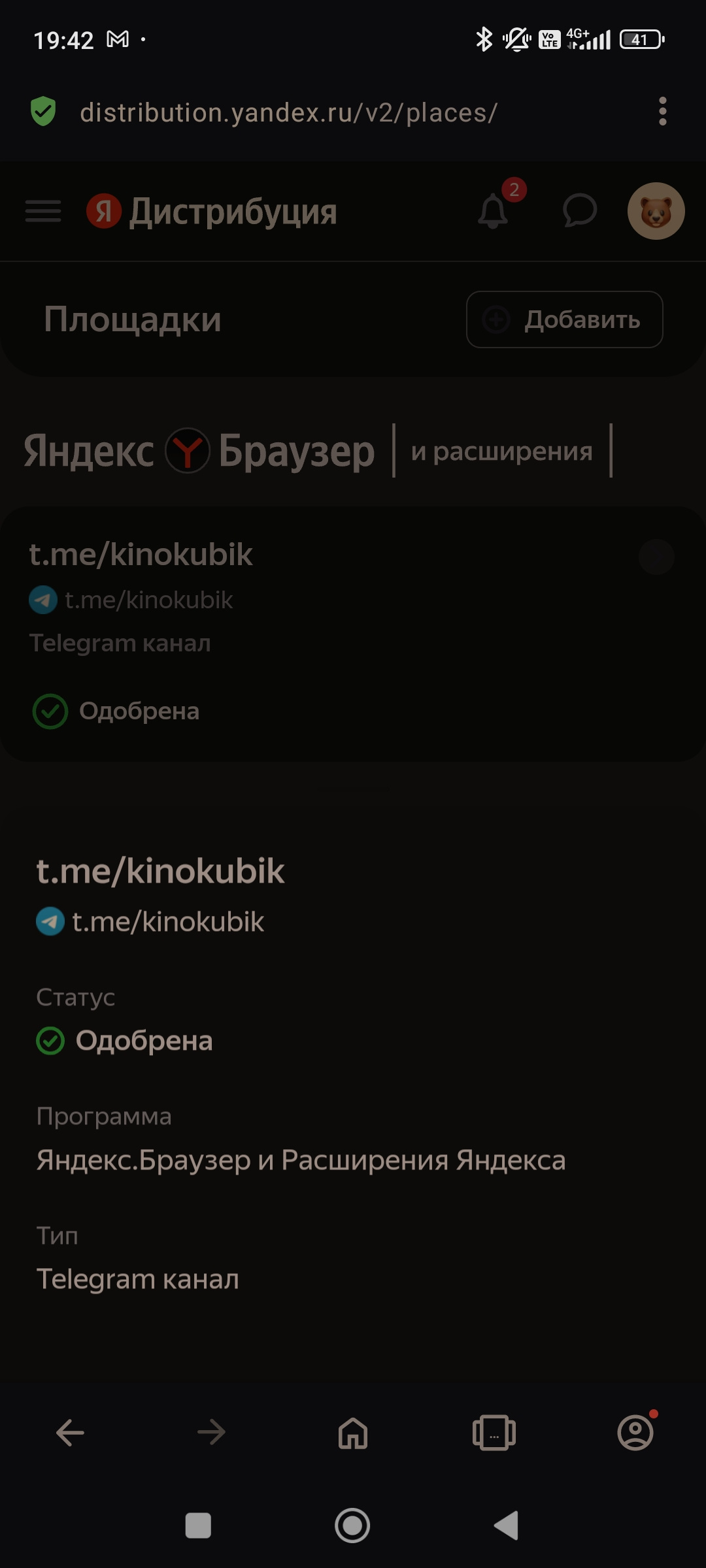The width and height of the screenshot is (706, 1568).
Task: Open the browser account icon
Action: pos(635,1433)
